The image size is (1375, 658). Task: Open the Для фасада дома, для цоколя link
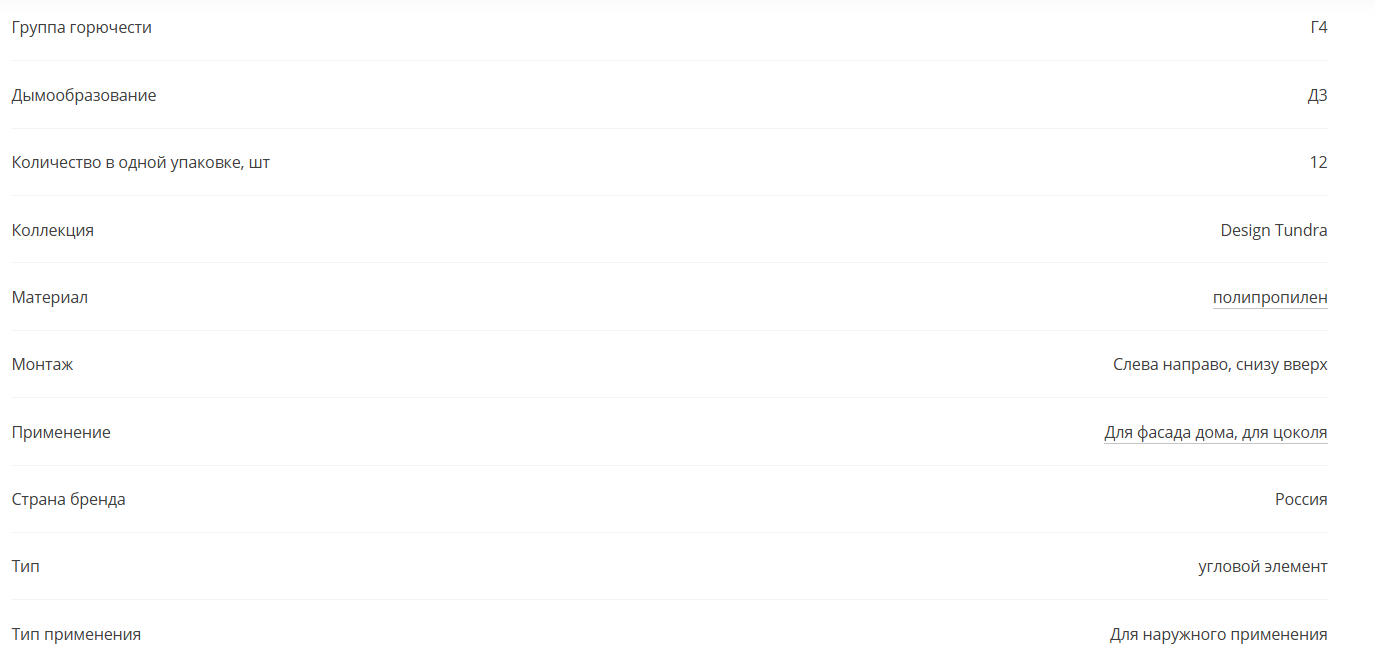click(1216, 433)
